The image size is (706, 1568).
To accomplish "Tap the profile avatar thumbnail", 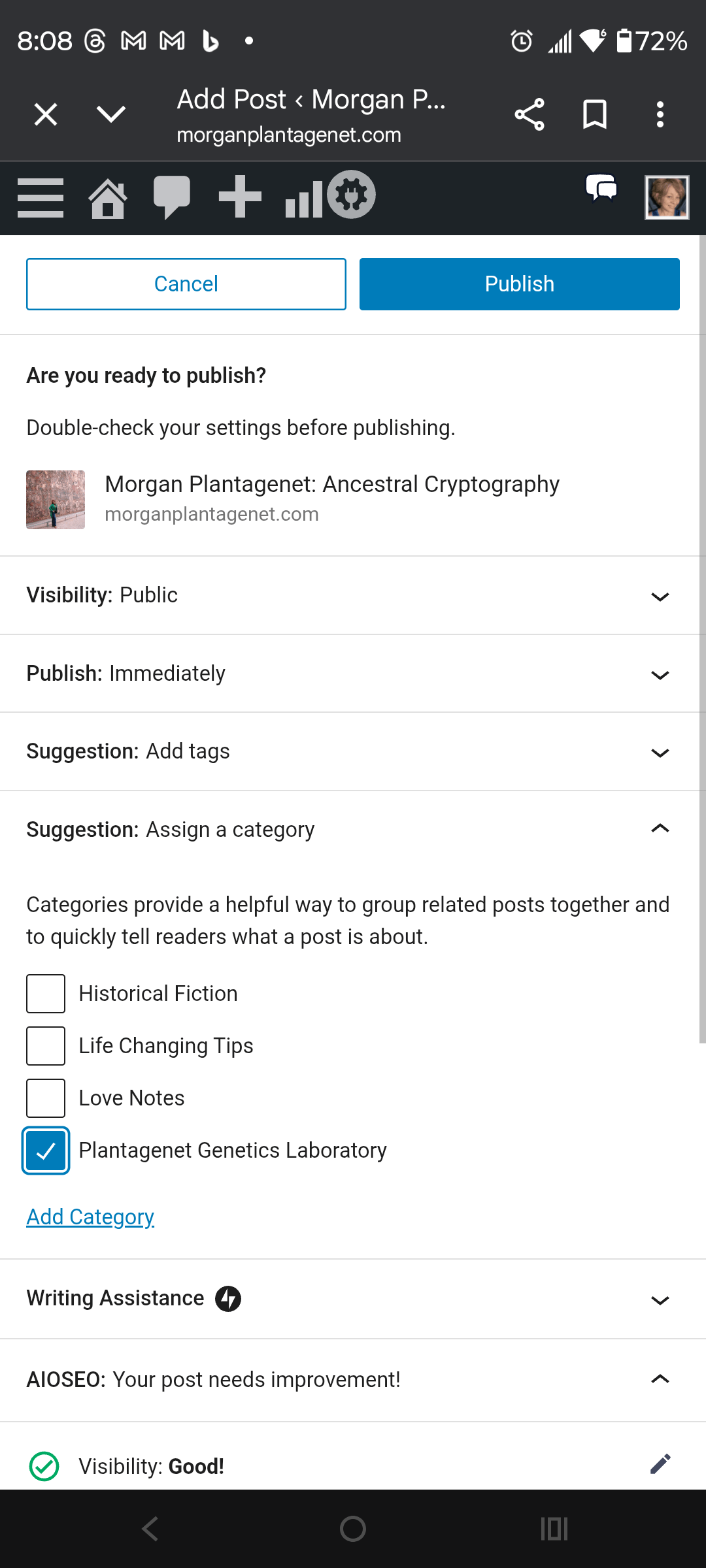I will [x=667, y=197].
